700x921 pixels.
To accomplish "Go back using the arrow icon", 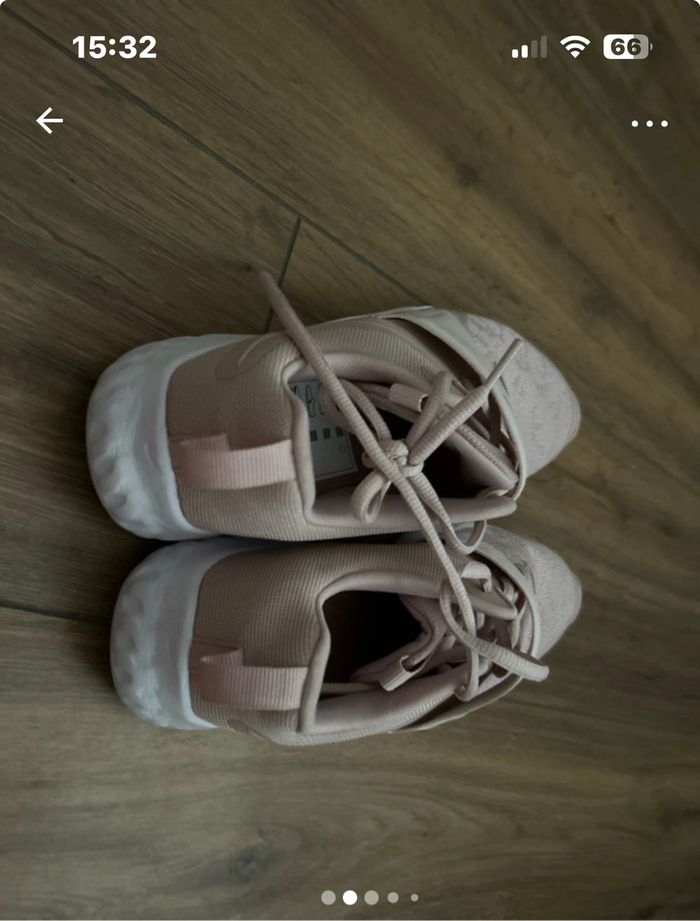I will point(49,121).
